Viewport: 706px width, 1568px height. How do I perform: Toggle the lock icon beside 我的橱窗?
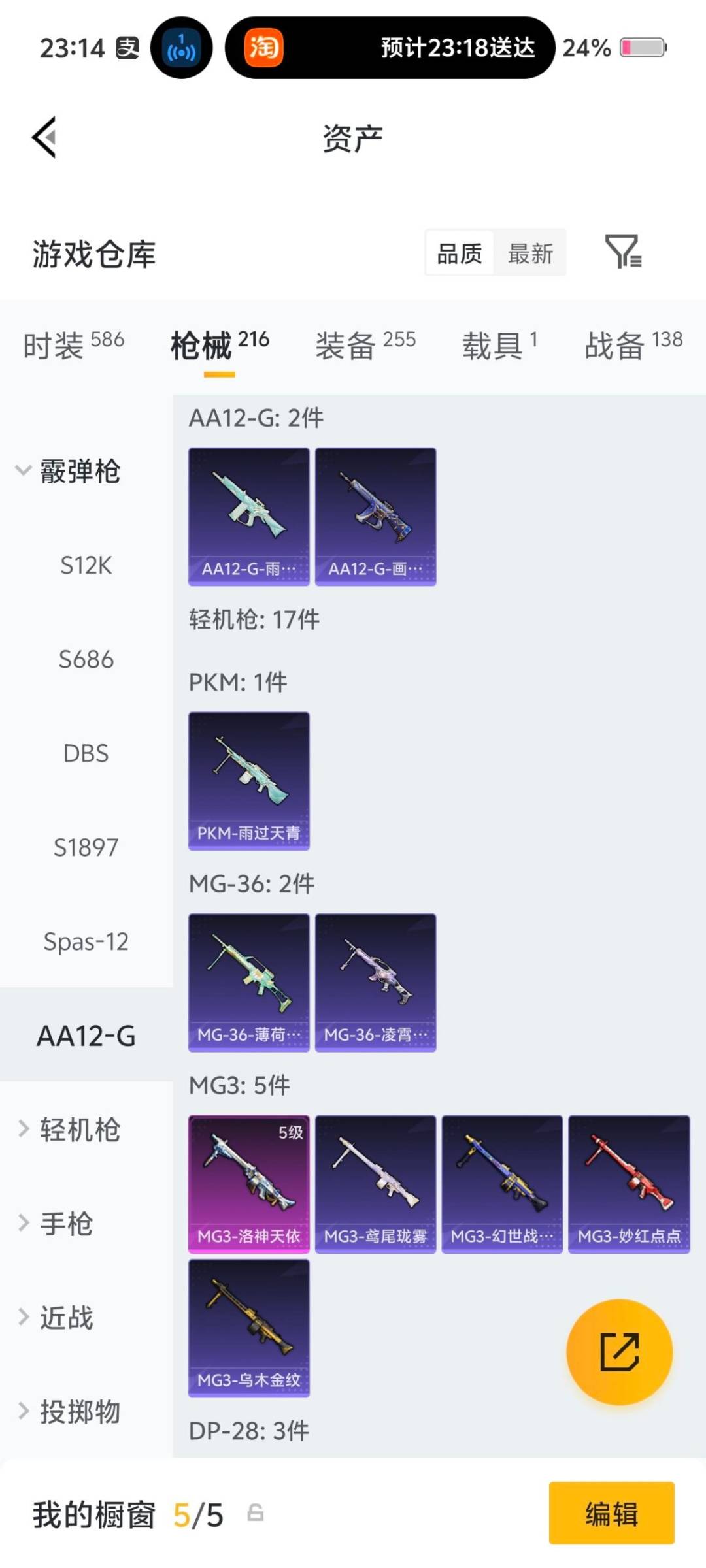click(x=256, y=1516)
